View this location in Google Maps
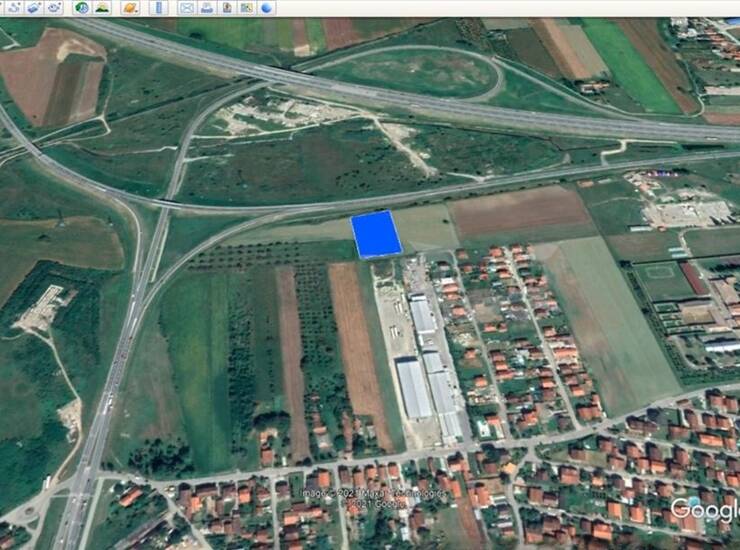The image size is (740, 550). pos(246,7)
